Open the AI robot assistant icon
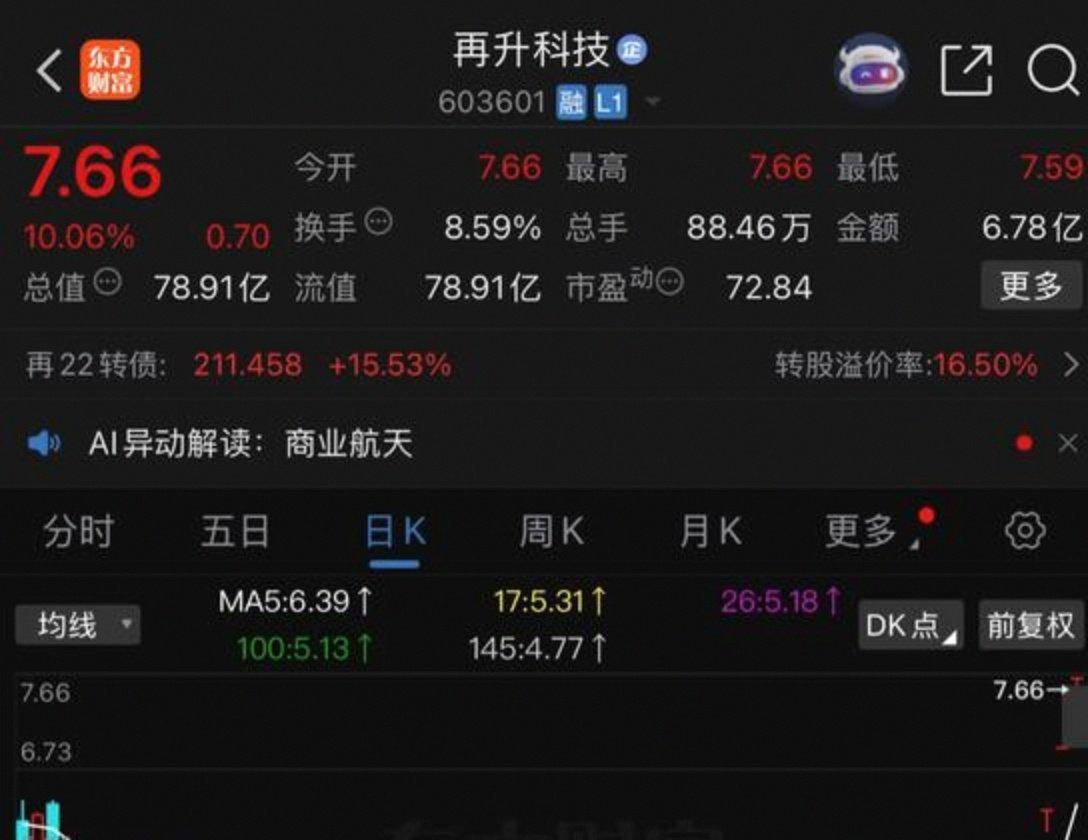This screenshot has width=1088, height=840. tap(871, 70)
